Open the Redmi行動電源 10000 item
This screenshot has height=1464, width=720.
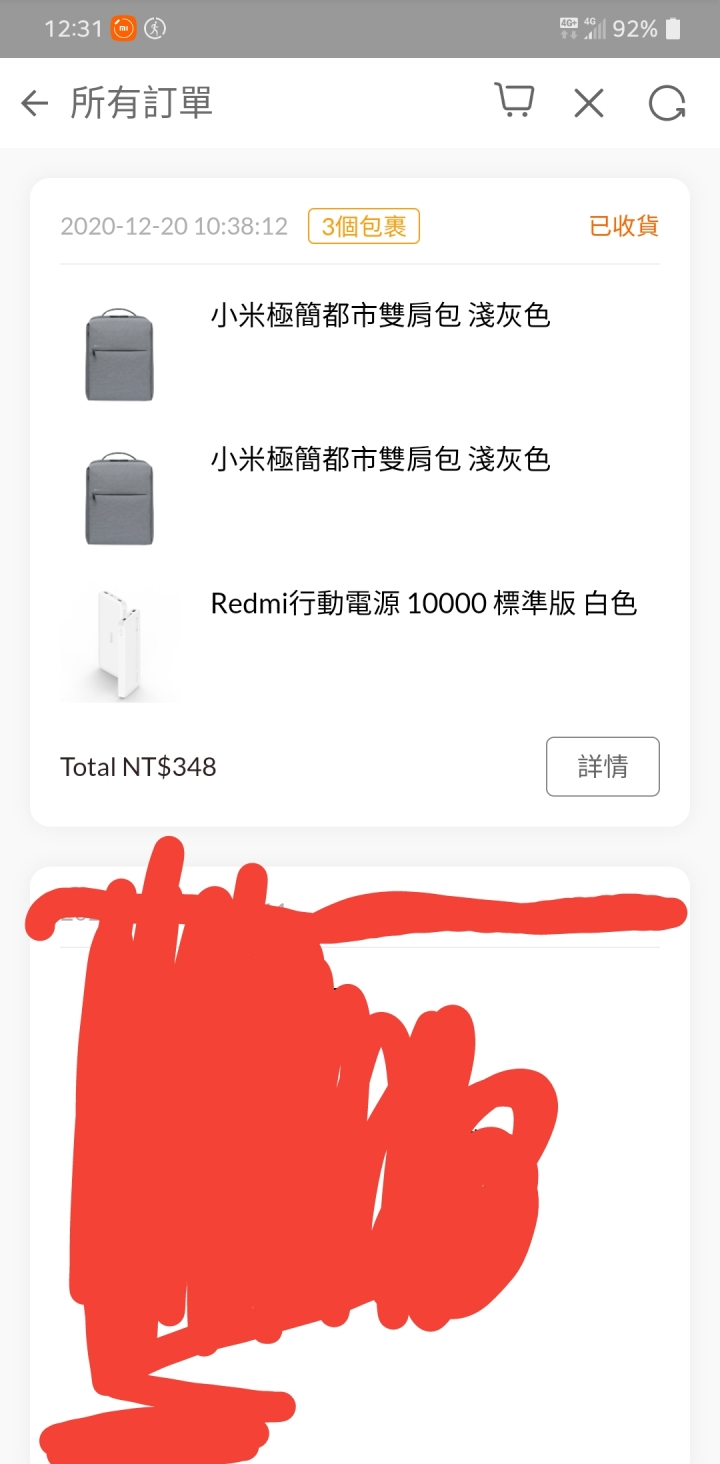[423, 604]
